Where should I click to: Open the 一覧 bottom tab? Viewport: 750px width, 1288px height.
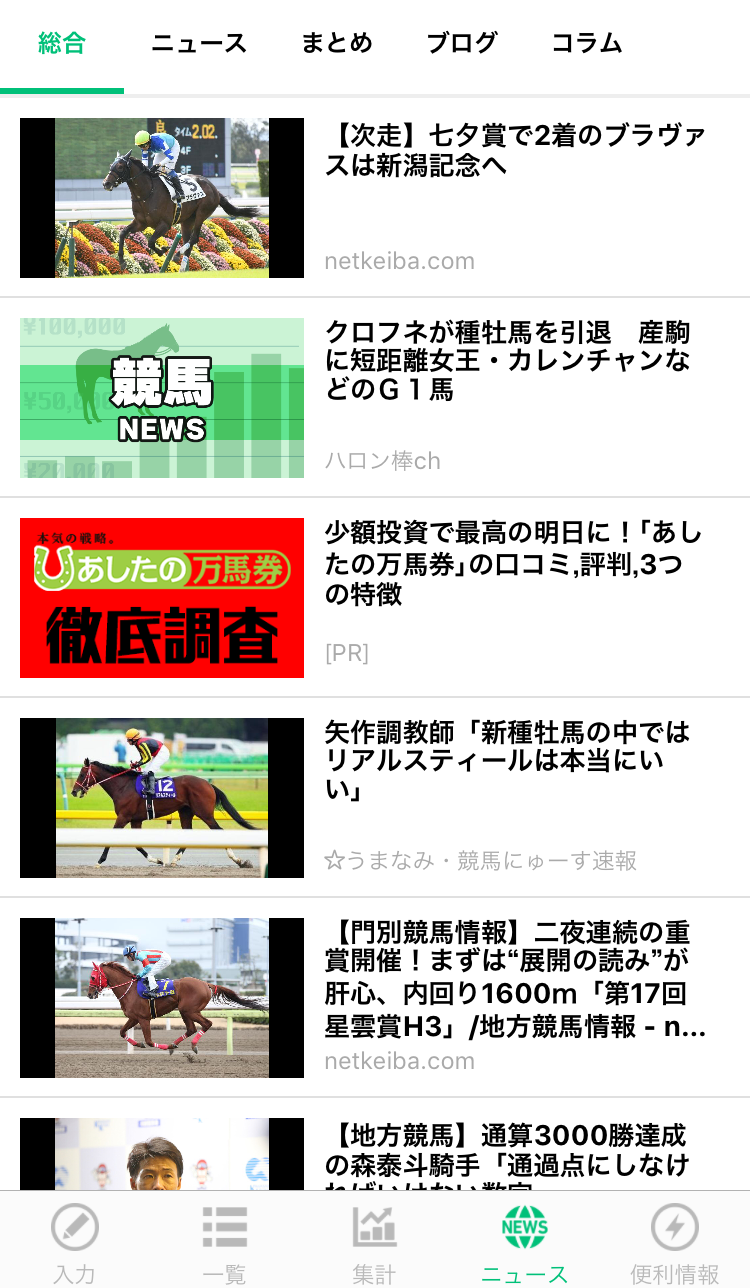[224, 1242]
